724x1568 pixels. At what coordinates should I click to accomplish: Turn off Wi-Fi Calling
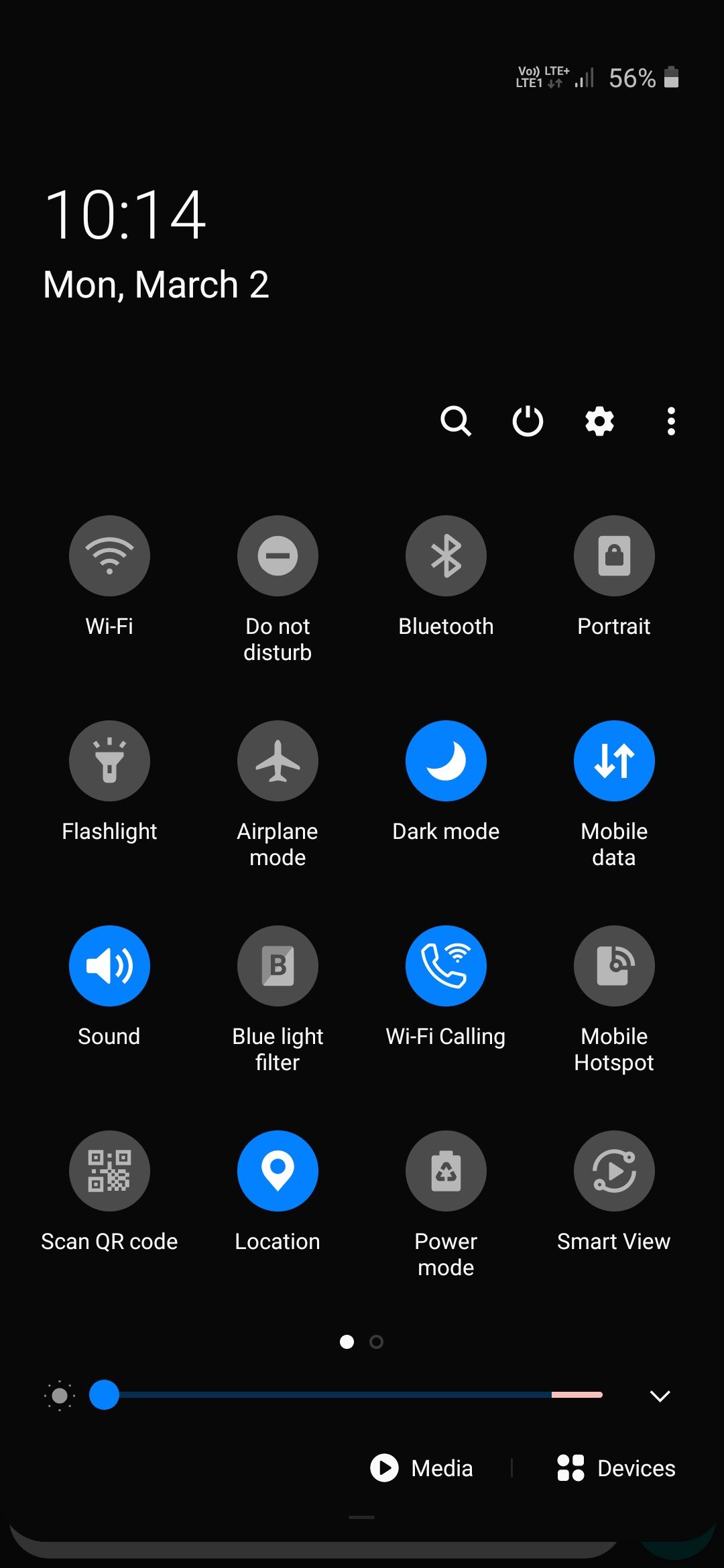point(446,966)
